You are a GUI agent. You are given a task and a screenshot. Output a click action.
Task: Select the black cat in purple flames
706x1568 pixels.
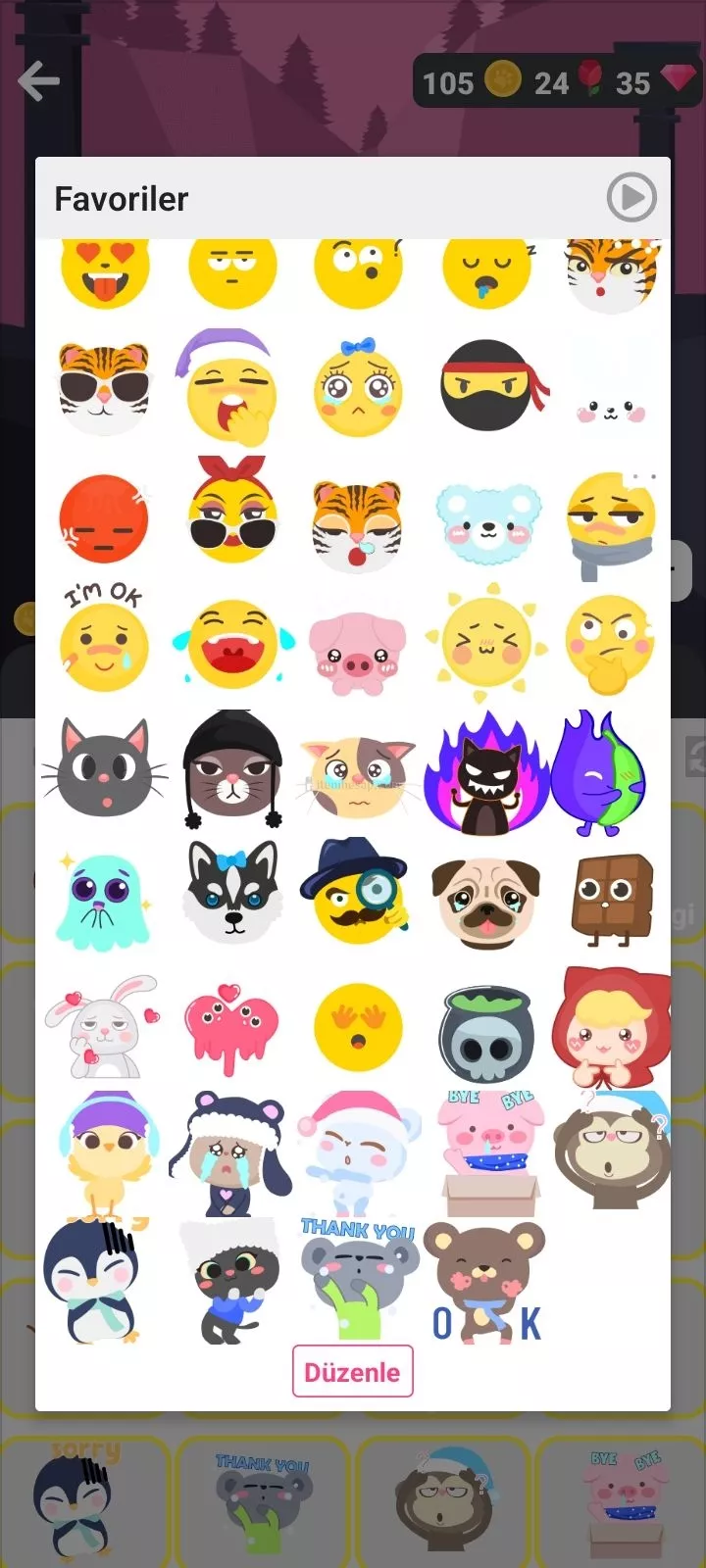click(x=486, y=774)
